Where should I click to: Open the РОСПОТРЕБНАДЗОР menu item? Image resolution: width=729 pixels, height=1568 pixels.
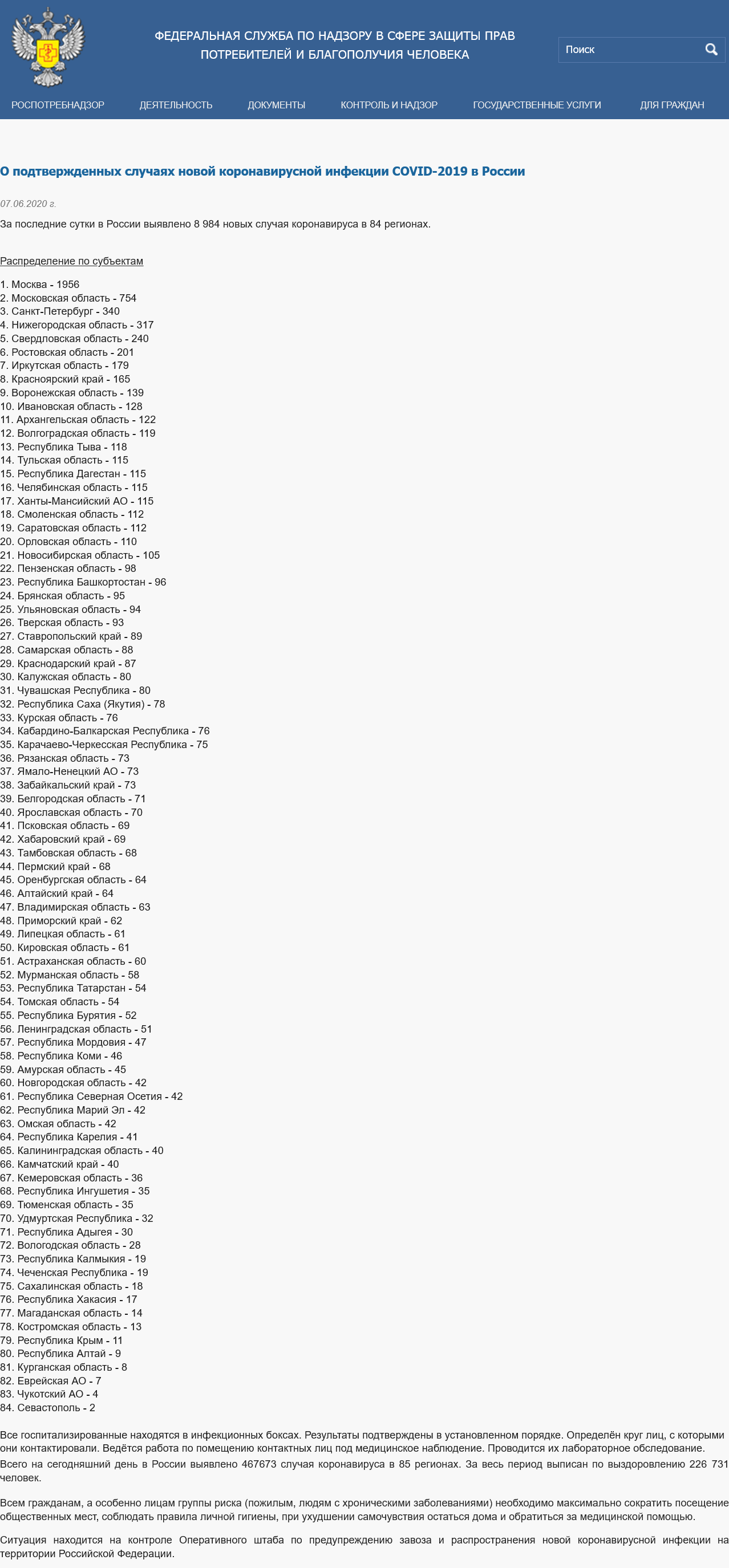coord(58,105)
